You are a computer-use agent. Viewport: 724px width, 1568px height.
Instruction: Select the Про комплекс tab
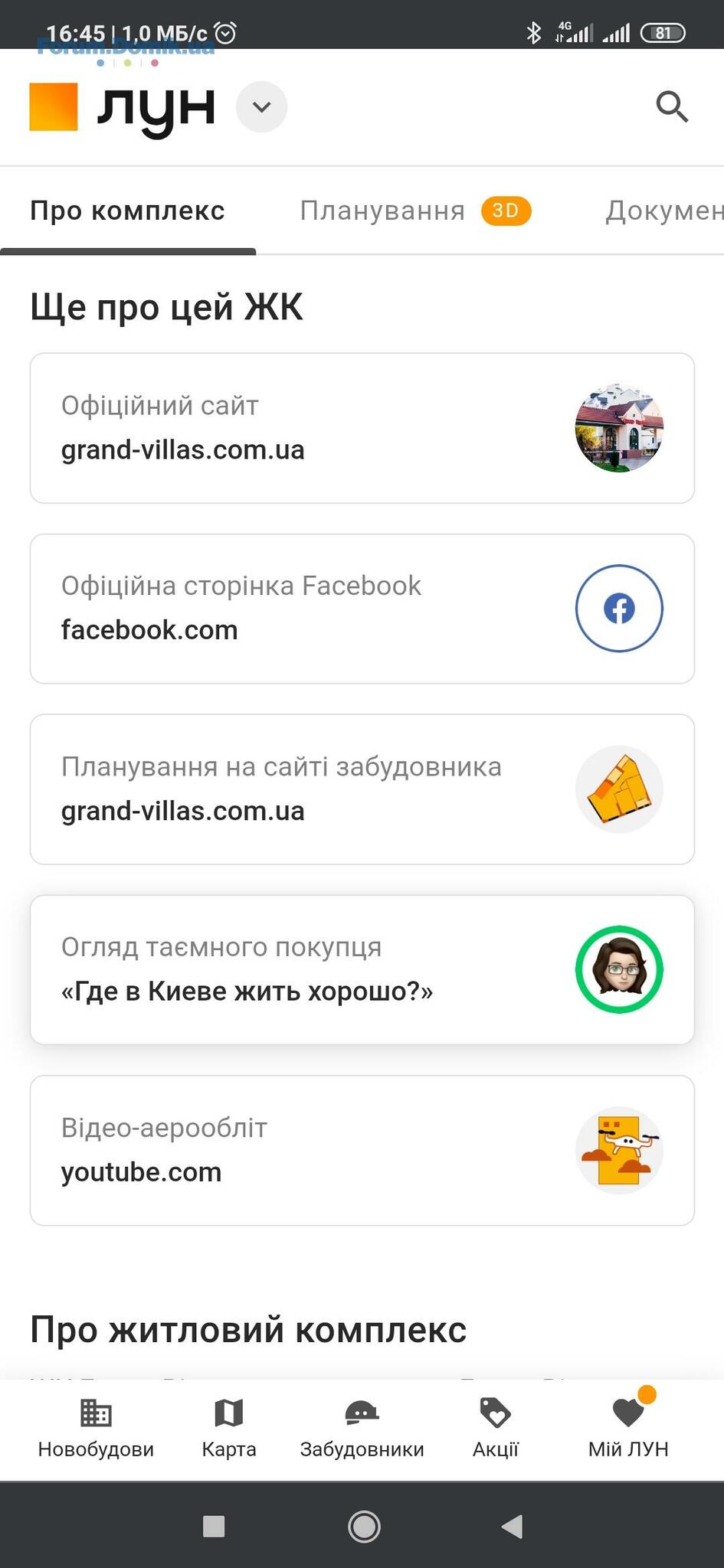[x=127, y=211]
